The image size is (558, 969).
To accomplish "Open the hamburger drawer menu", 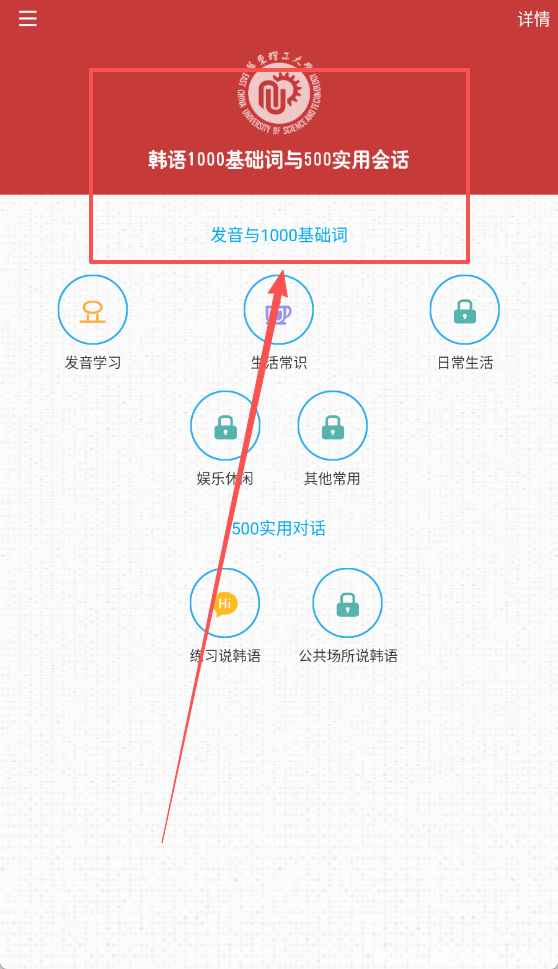I will (x=28, y=19).
